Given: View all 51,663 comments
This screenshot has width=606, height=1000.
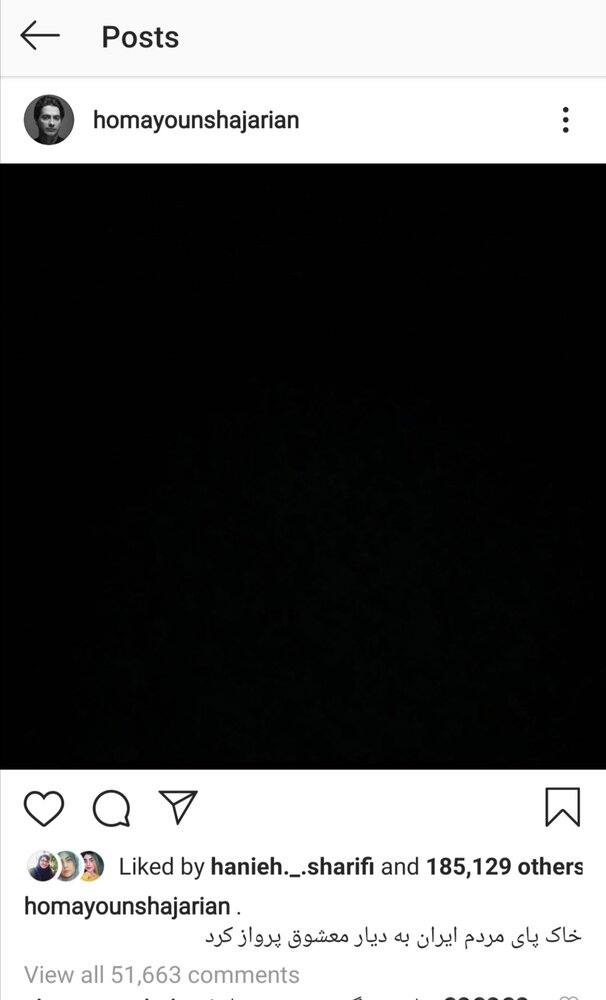Looking at the screenshot, I should click(162, 974).
